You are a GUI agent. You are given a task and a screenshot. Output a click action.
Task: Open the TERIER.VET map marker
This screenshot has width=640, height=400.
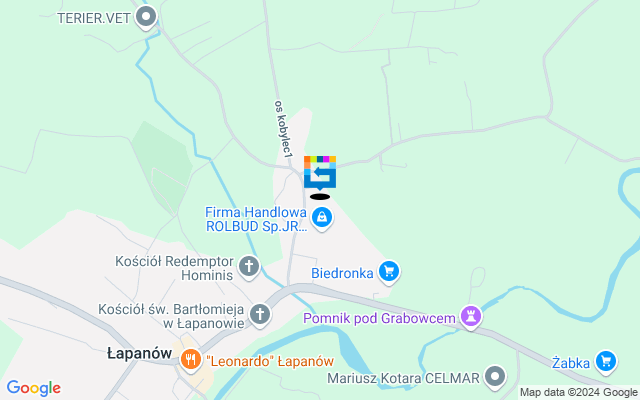[x=148, y=17]
